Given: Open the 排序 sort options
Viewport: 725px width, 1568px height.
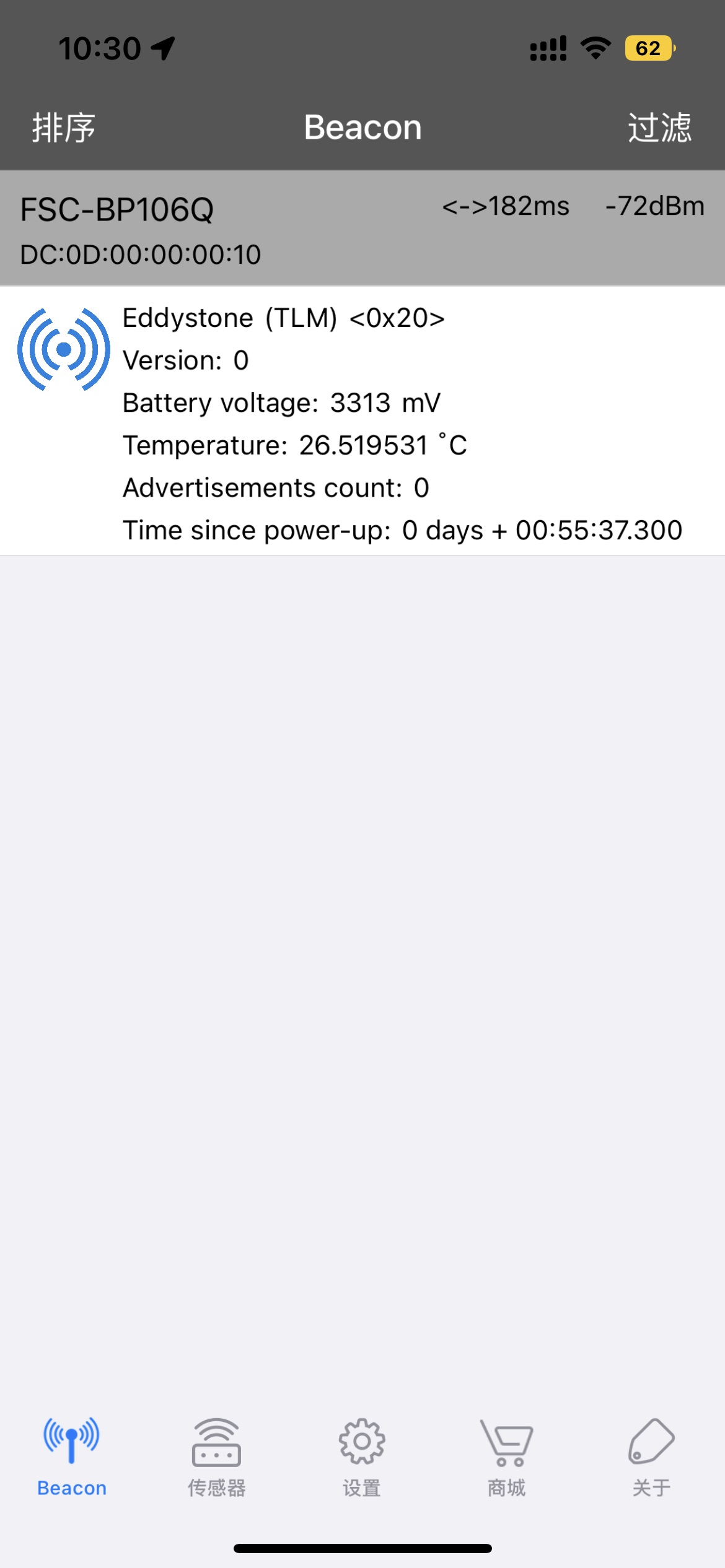Looking at the screenshot, I should point(64,128).
